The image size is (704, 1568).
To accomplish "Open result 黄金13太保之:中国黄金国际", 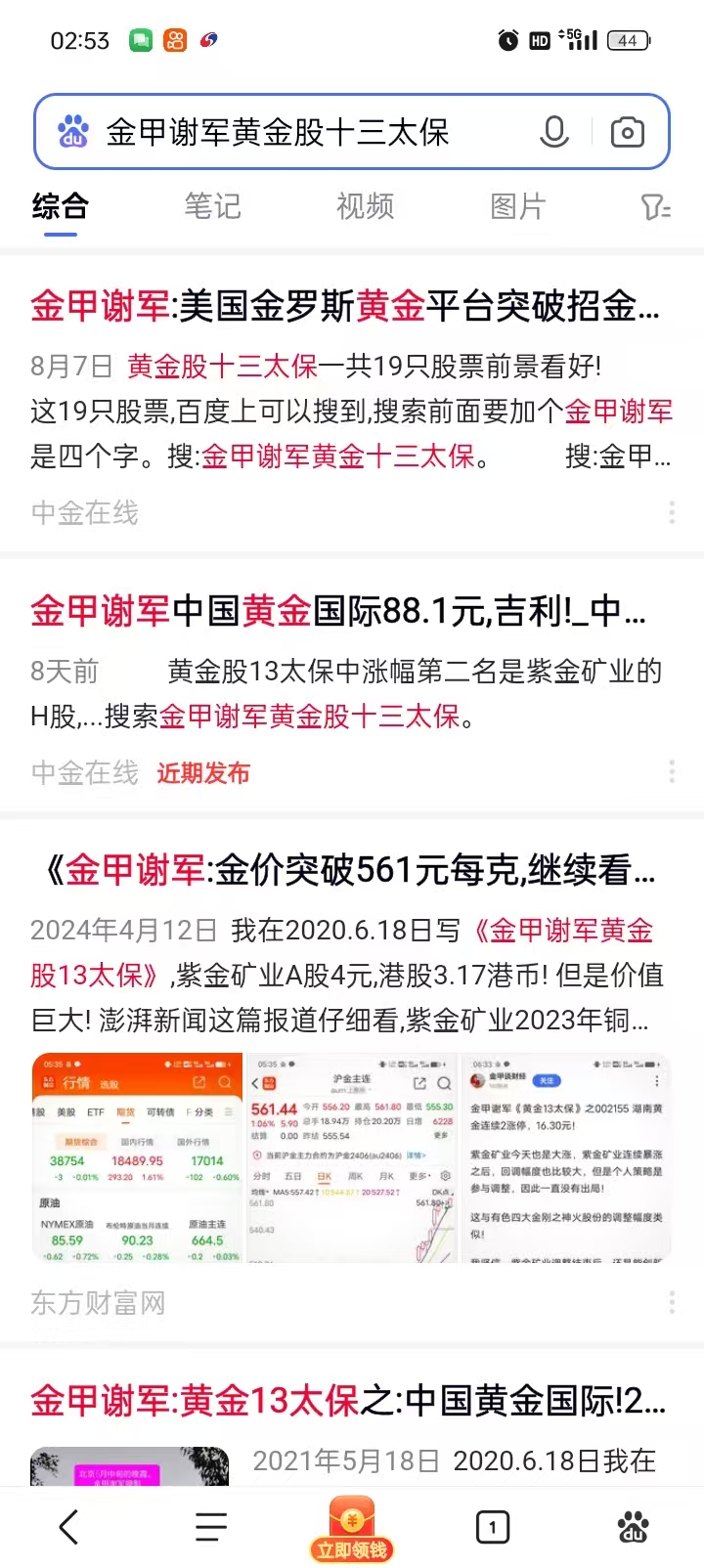I will point(347,1401).
